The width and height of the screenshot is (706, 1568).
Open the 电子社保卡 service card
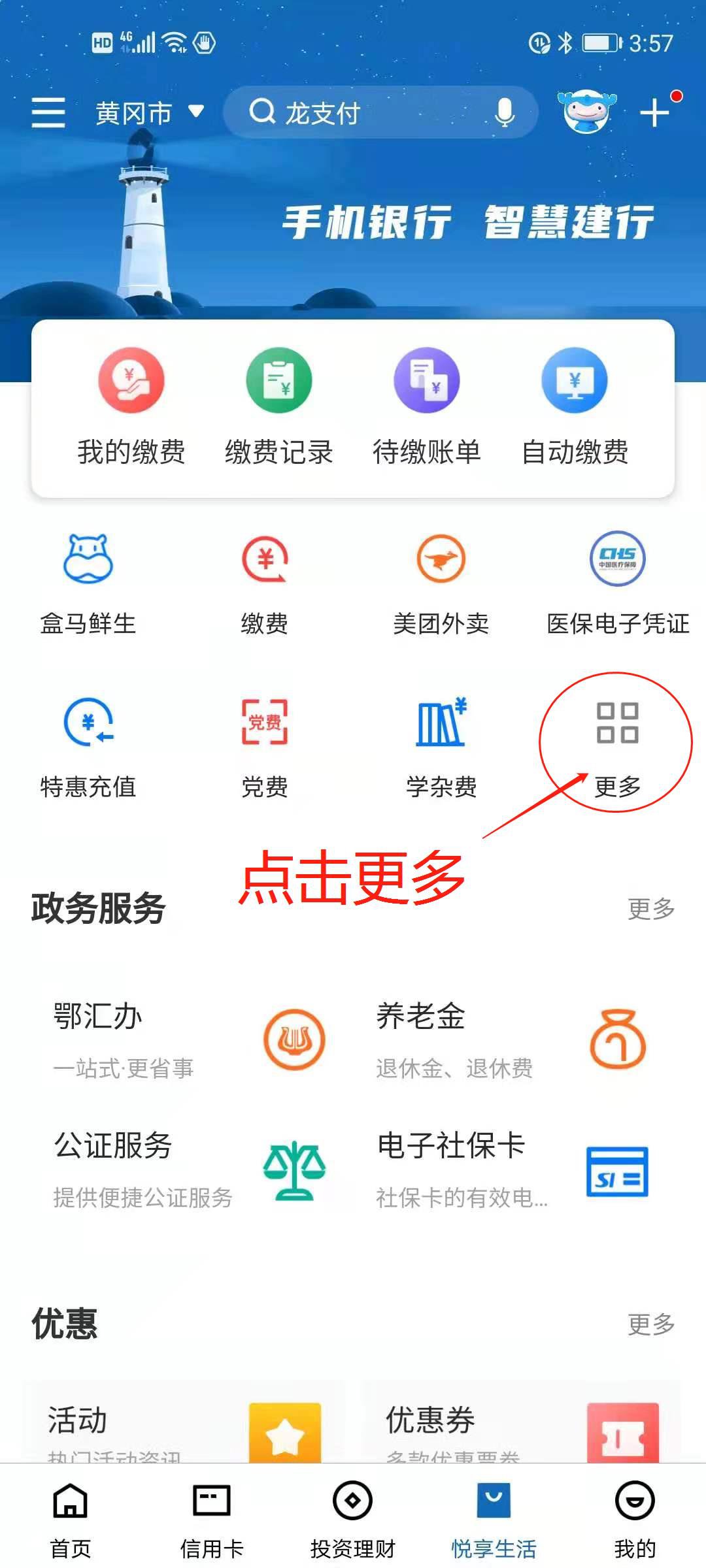pyautogui.click(x=510, y=1170)
